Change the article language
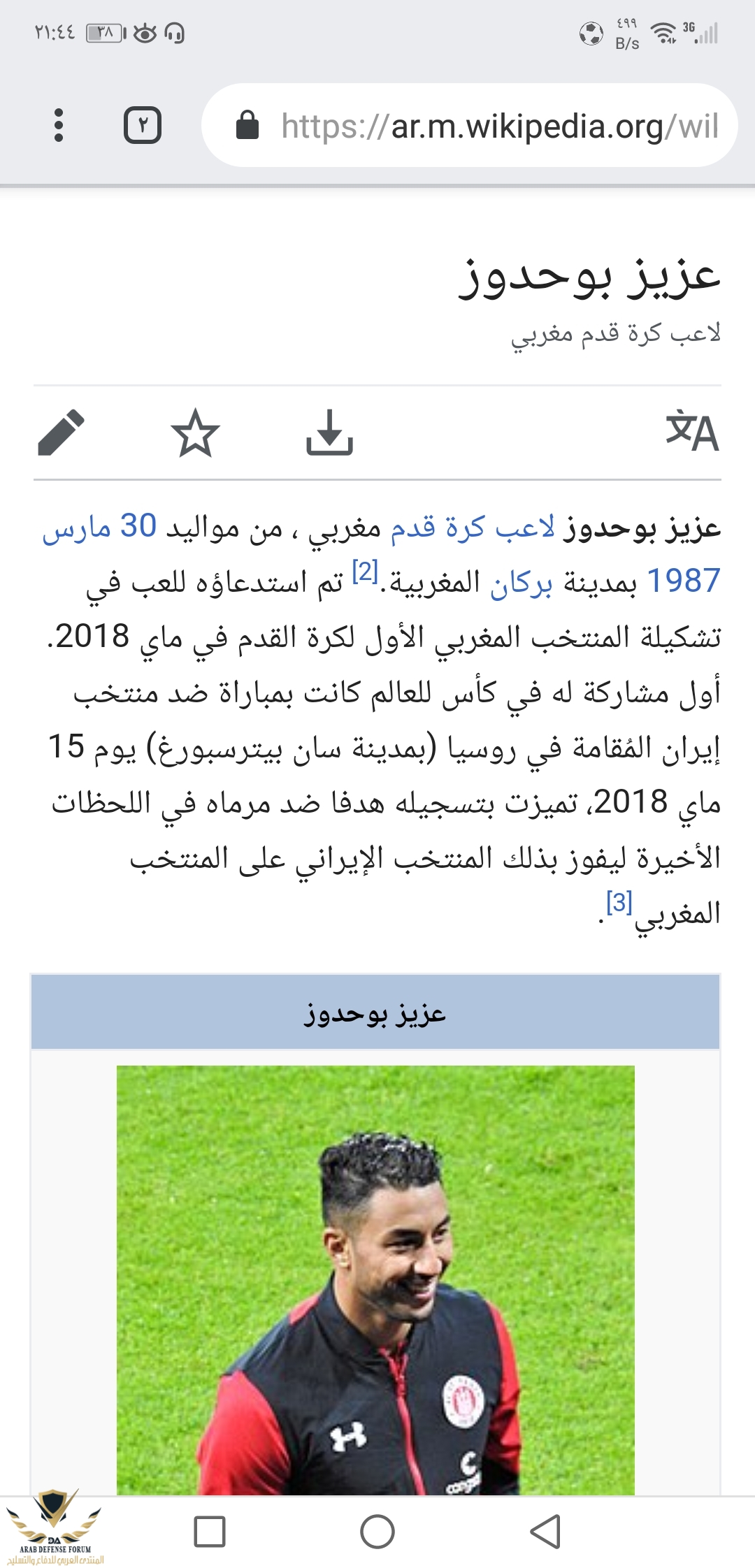The image size is (755, 1568). click(691, 433)
